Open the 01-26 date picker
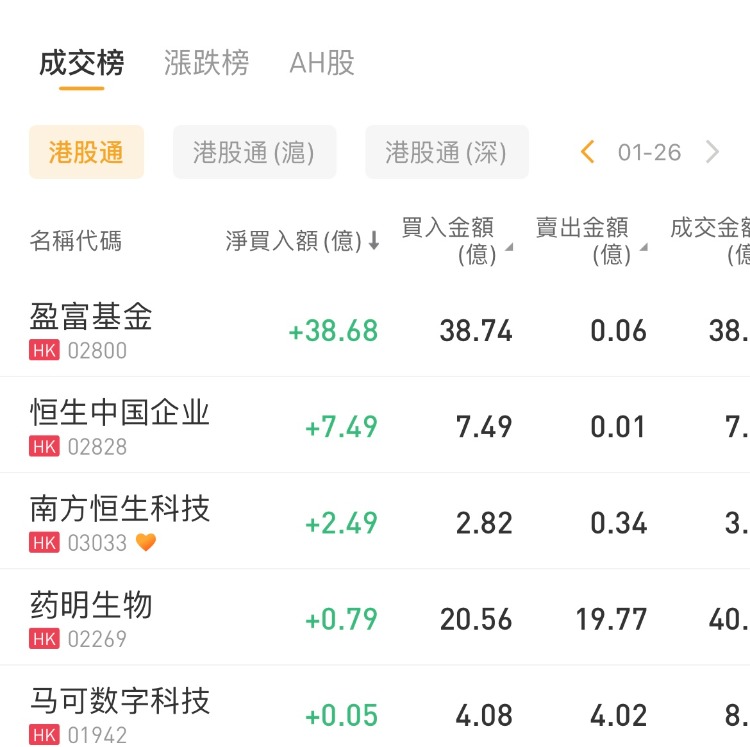The height and width of the screenshot is (747, 750). (x=649, y=152)
